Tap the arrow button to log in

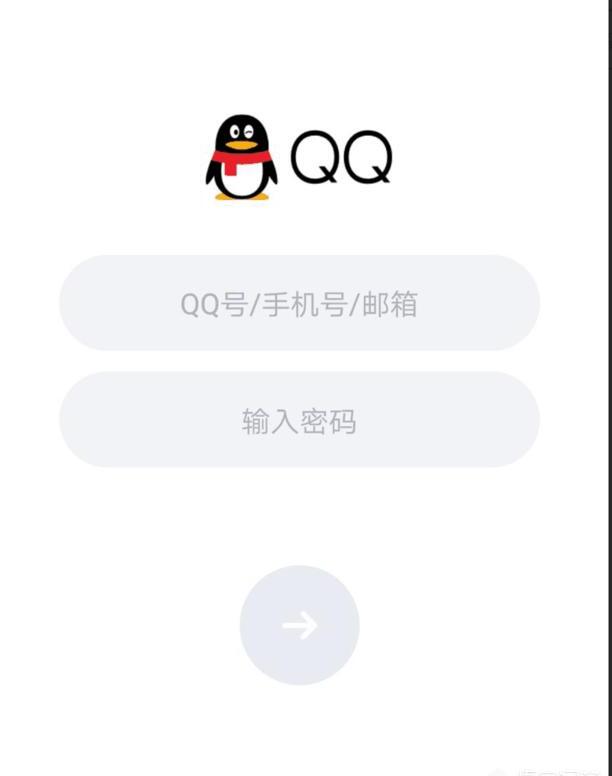coord(299,625)
